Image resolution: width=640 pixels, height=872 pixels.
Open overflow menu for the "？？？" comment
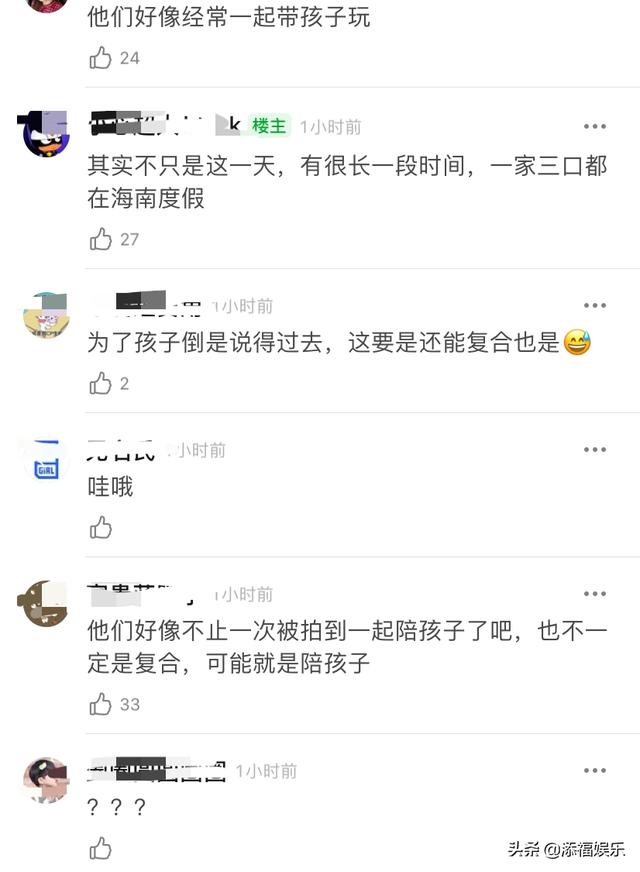[595, 771]
